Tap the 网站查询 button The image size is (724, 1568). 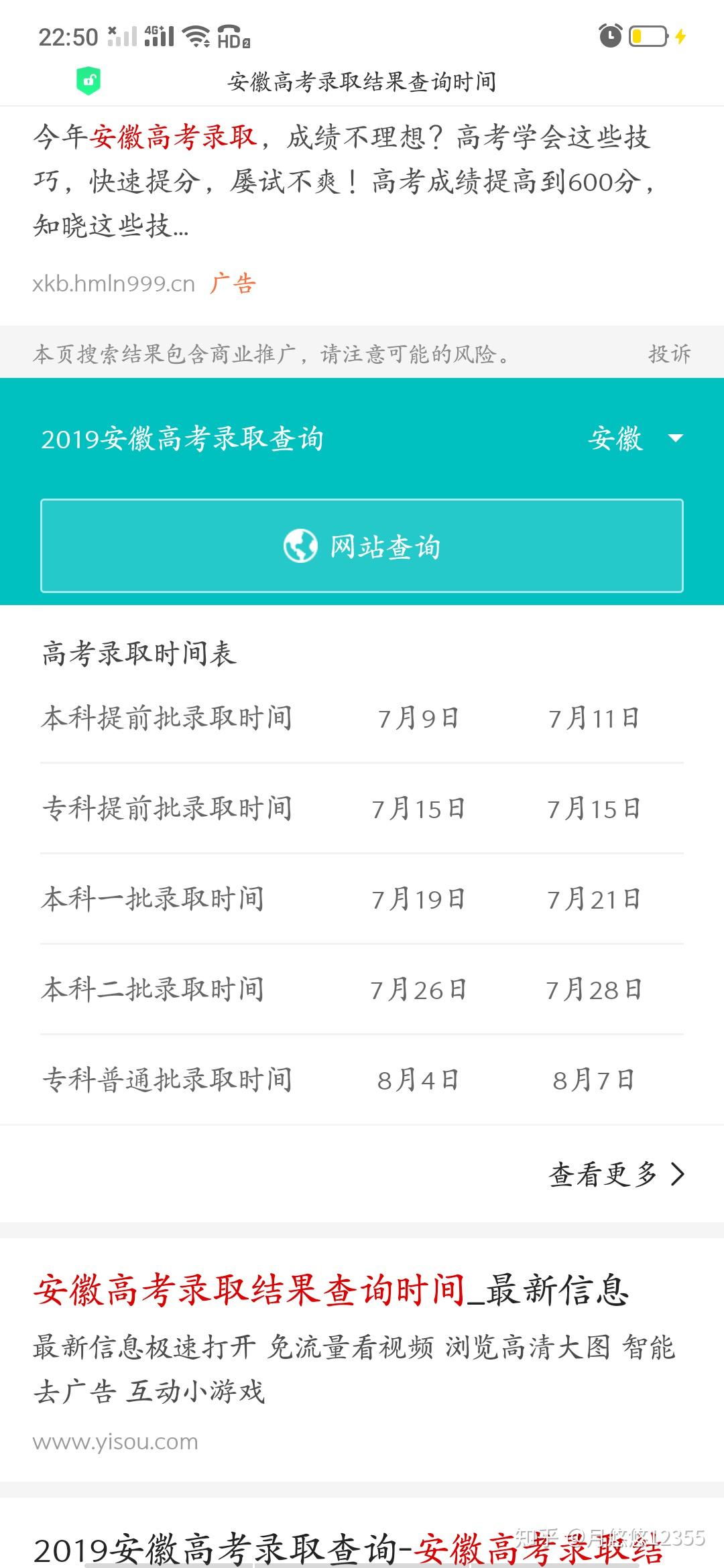coord(362,545)
